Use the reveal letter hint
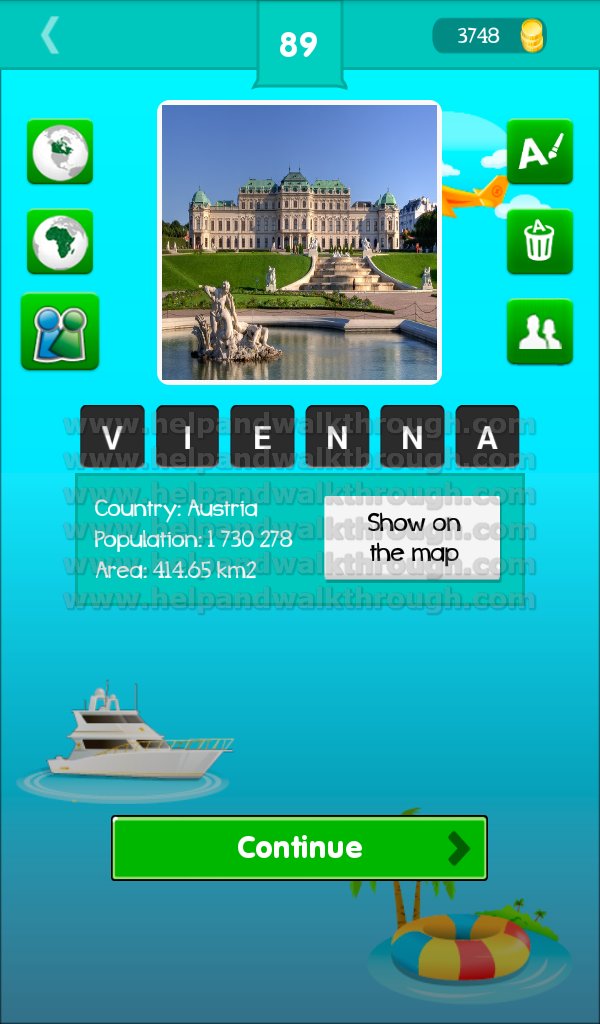 (539, 152)
